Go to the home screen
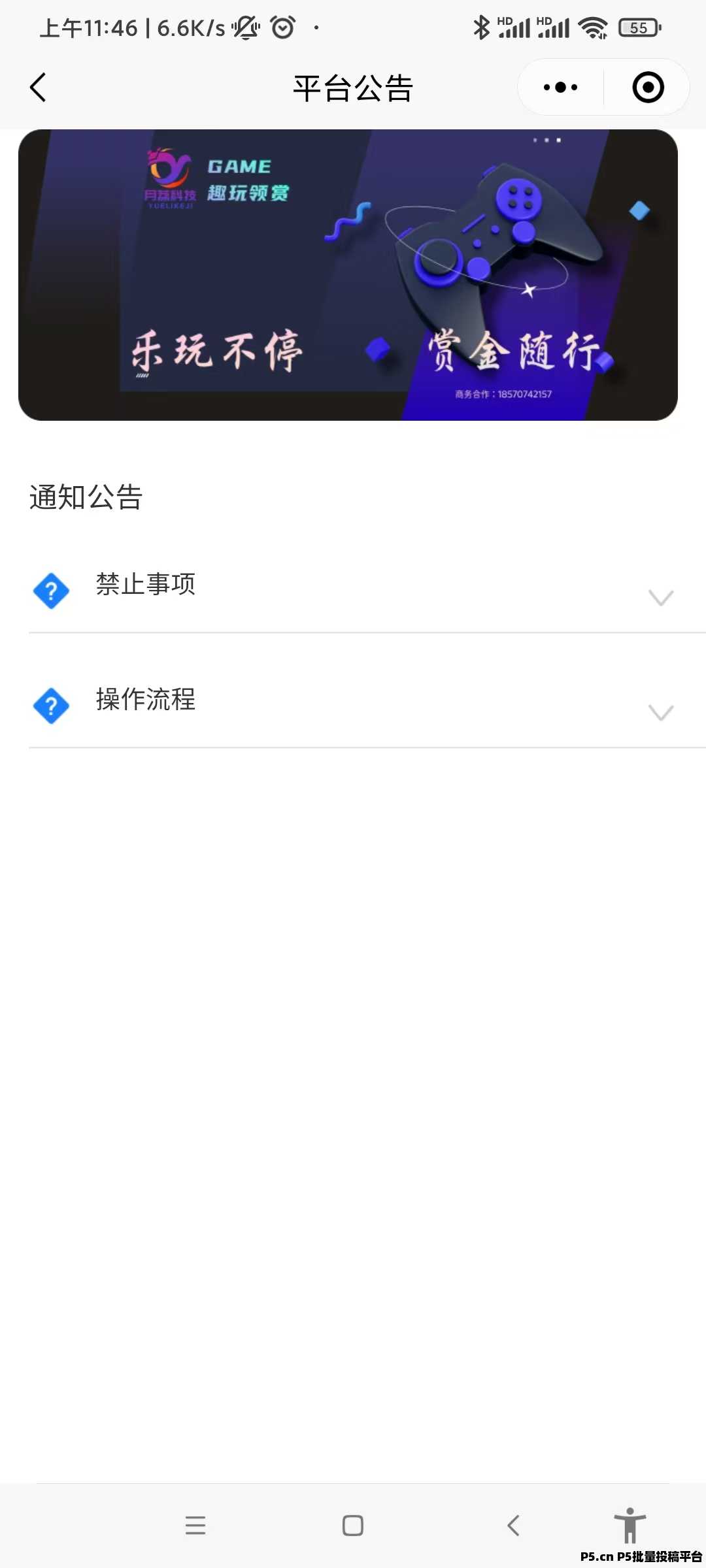 [x=353, y=1525]
